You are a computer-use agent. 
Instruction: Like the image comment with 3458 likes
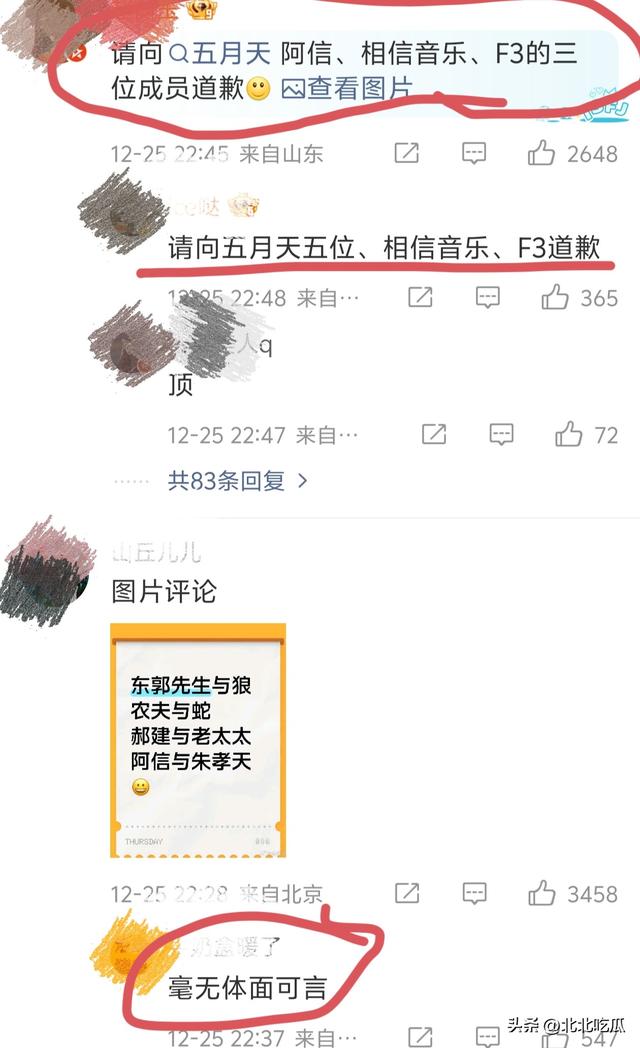(541, 892)
